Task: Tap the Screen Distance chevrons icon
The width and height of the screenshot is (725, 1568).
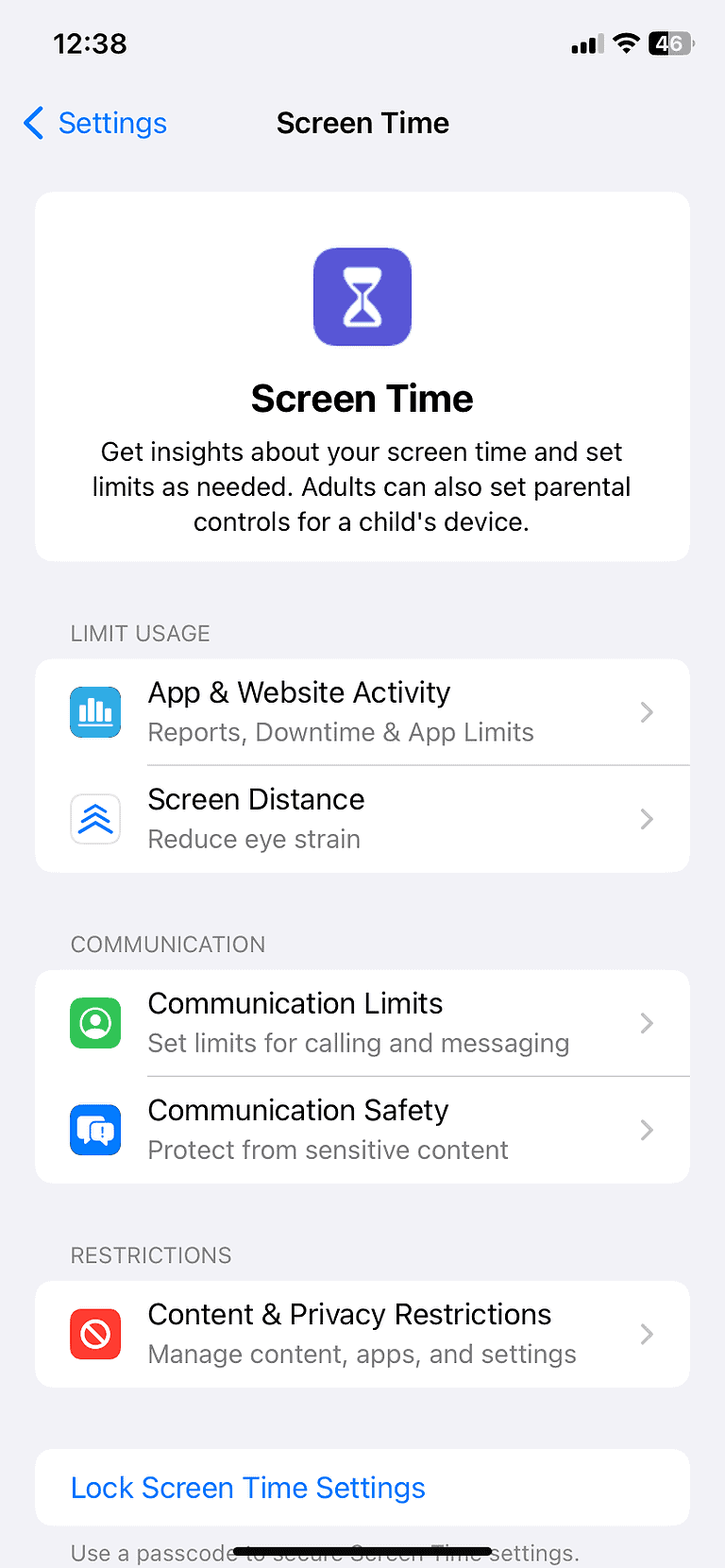Action: (x=95, y=819)
